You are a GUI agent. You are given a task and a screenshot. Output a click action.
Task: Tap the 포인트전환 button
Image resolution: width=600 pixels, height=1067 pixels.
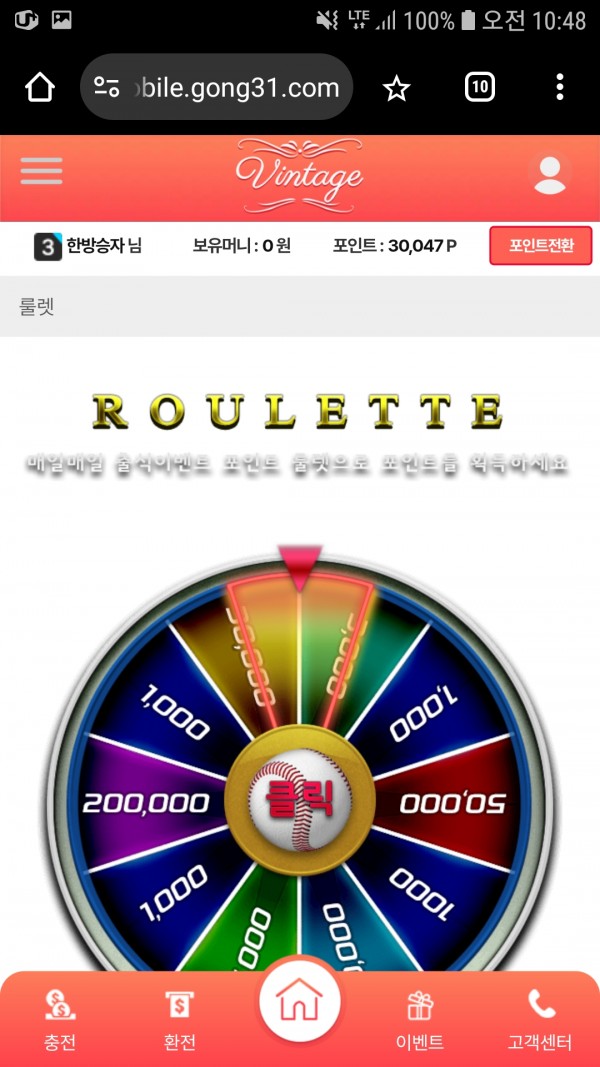point(540,246)
